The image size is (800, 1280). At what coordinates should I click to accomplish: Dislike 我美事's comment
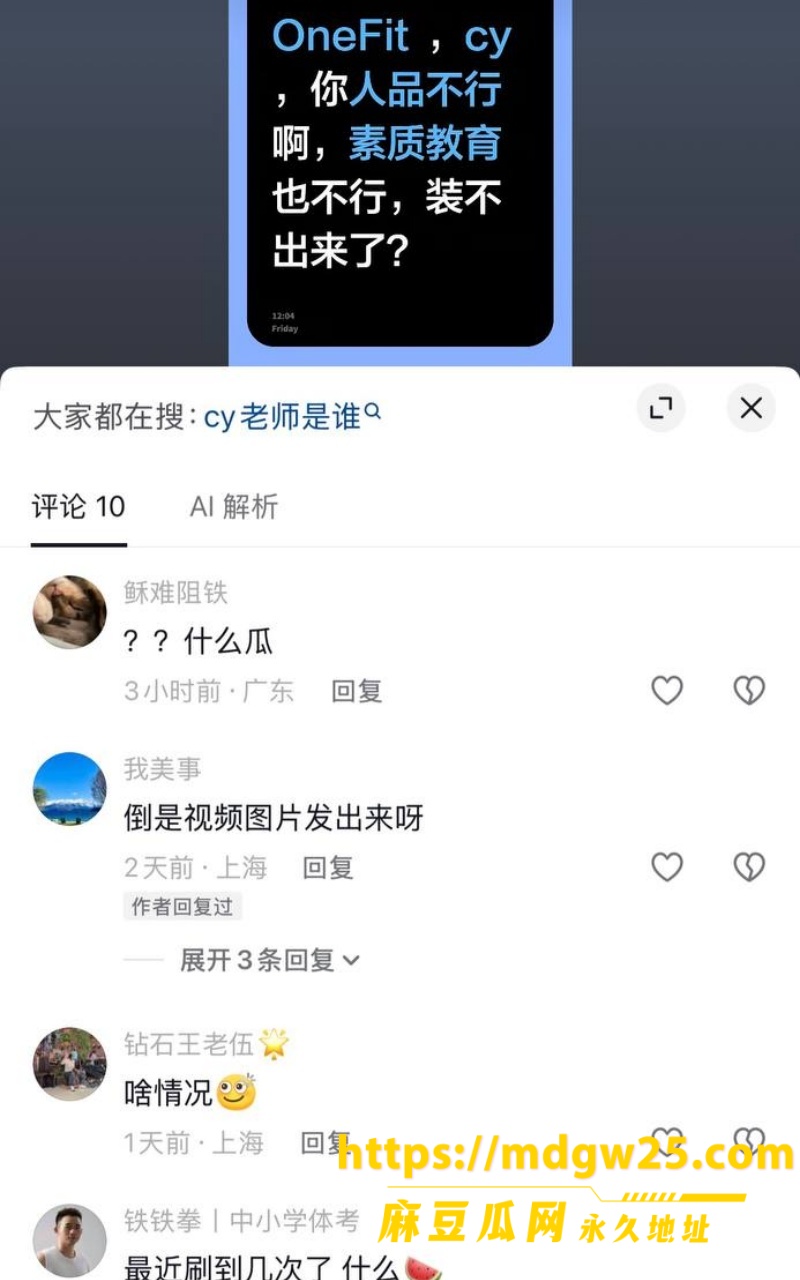coord(749,866)
